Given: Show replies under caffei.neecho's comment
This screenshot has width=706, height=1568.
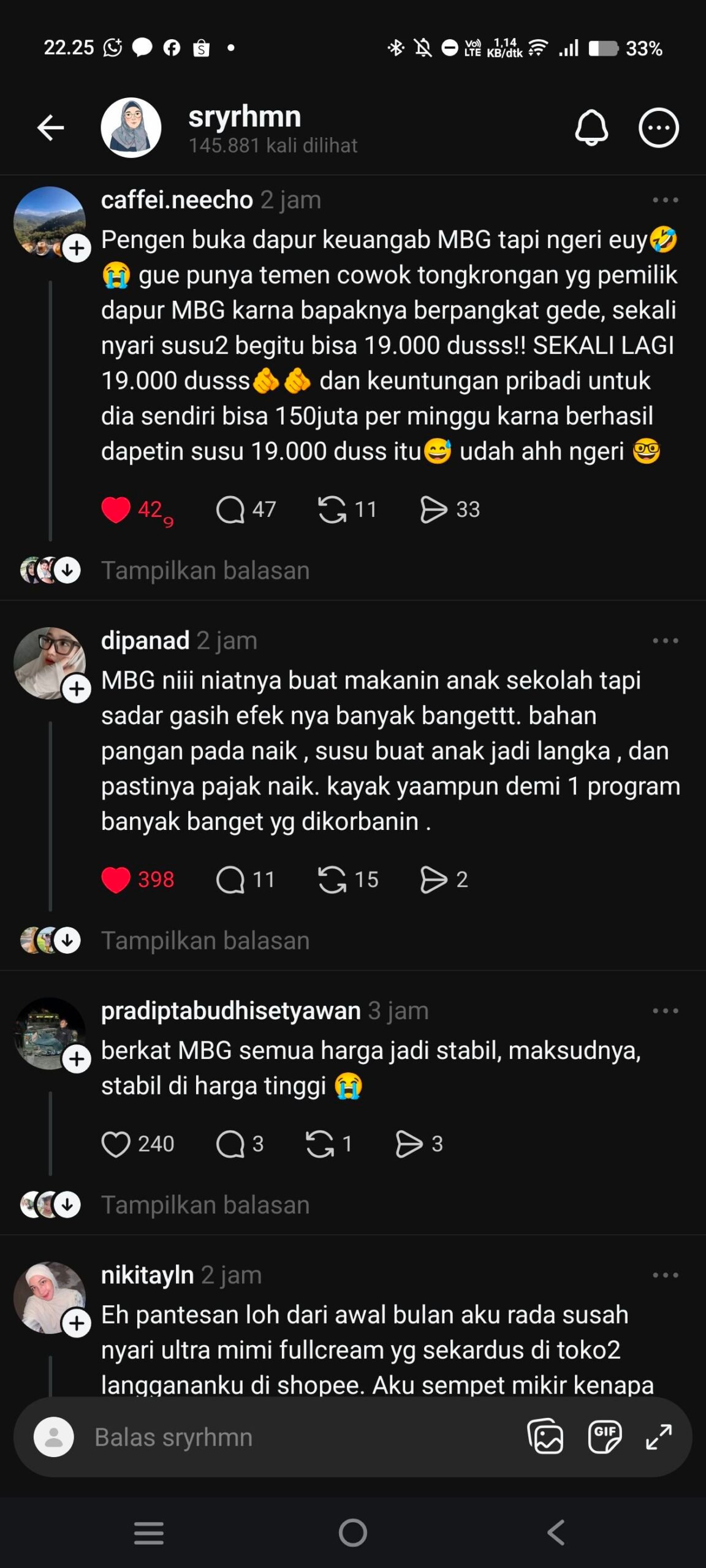Looking at the screenshot, I should [x=205, y=571].
